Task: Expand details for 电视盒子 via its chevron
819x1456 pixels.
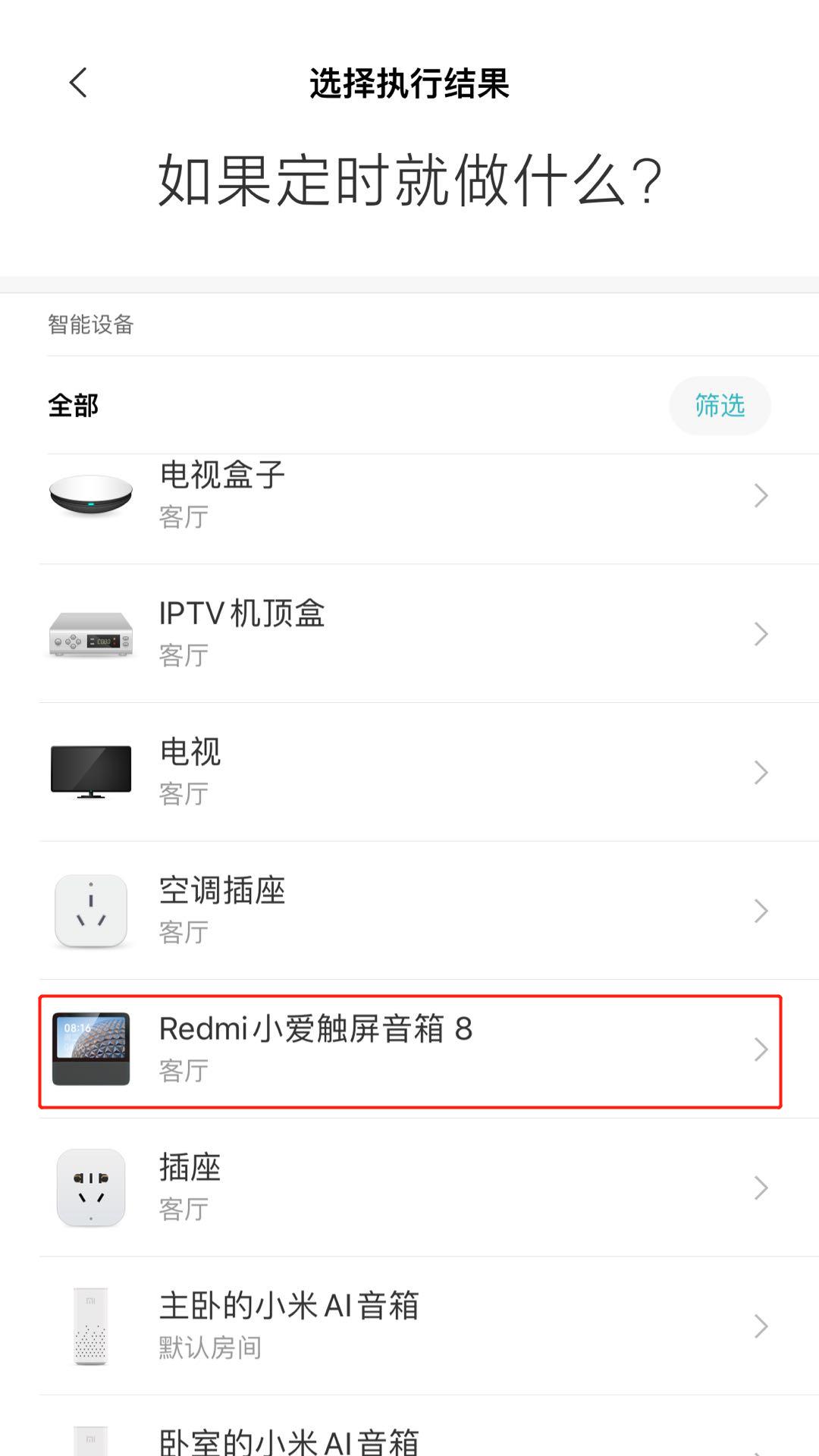Action: pyautogui.click(x=762, y=494)
